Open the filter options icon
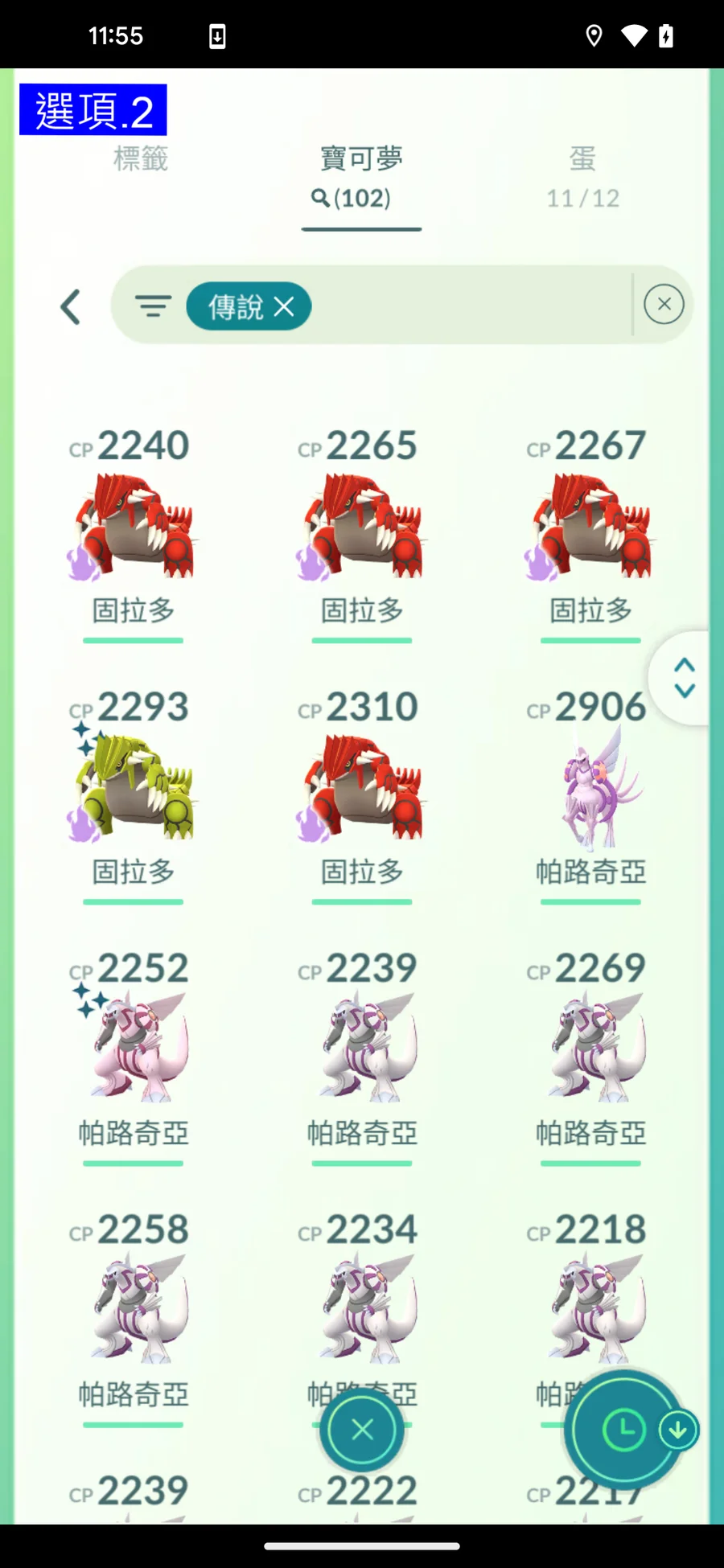This screenshot has height=1568, width=724. (153, 306)
